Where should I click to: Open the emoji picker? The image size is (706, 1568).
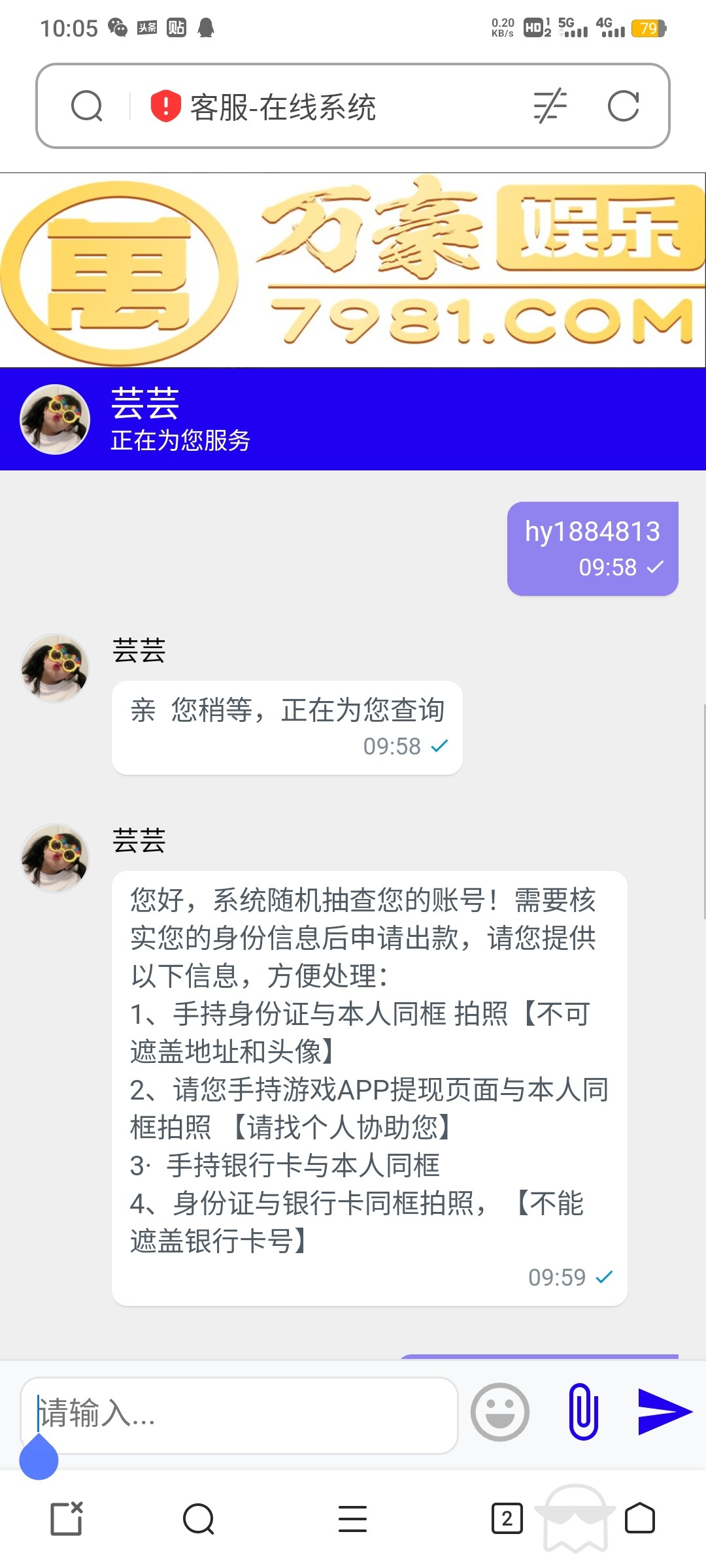(500, 1412)
